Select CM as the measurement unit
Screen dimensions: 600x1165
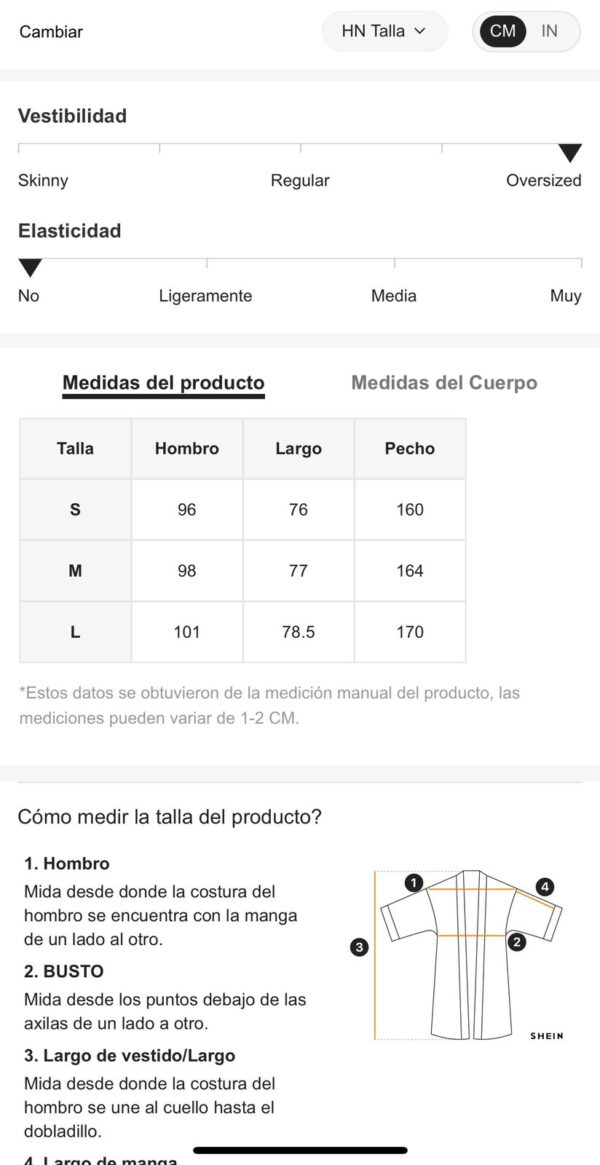pos(503,31)
